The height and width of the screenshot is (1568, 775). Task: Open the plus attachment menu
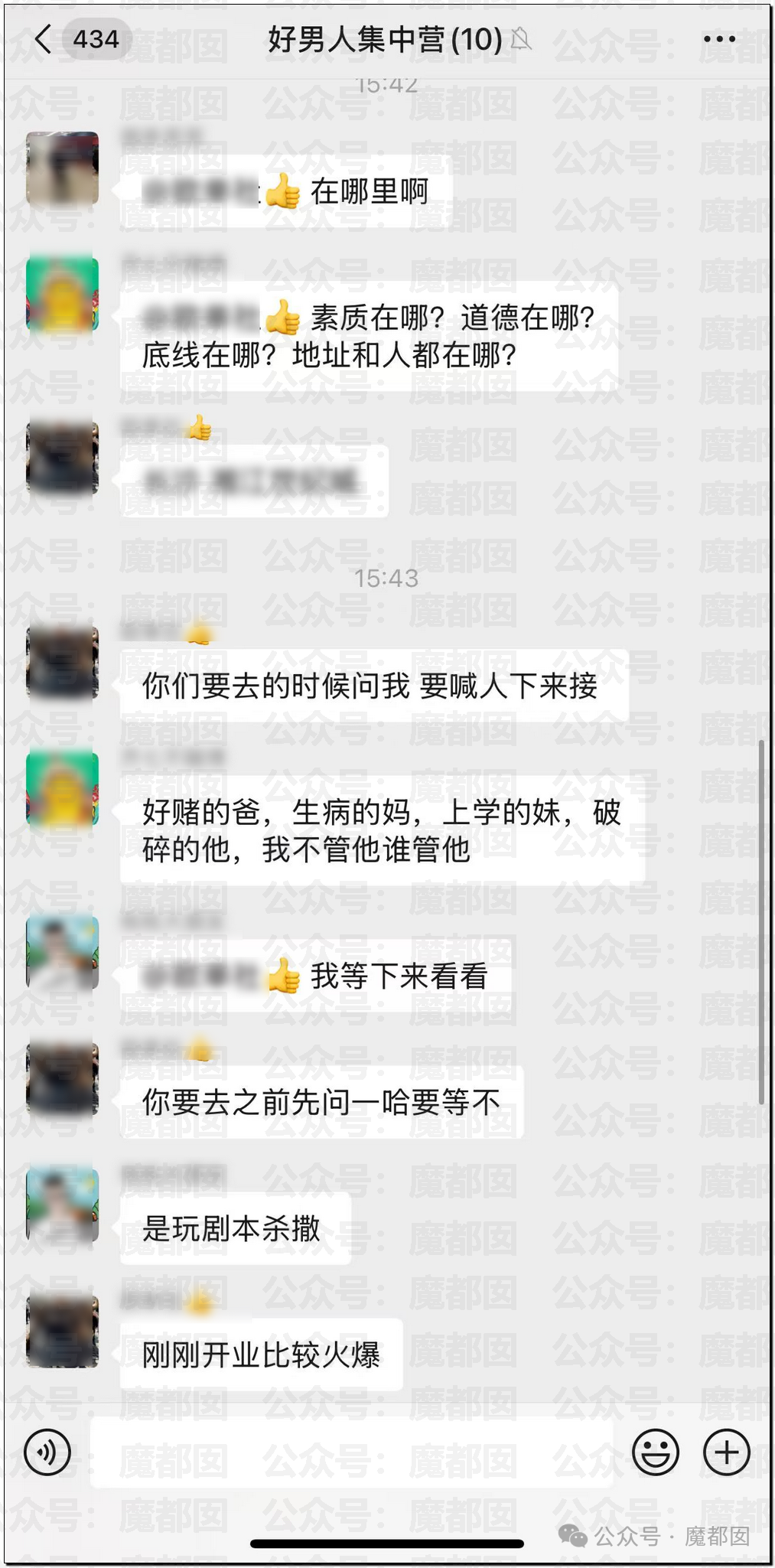point(726,1452)
